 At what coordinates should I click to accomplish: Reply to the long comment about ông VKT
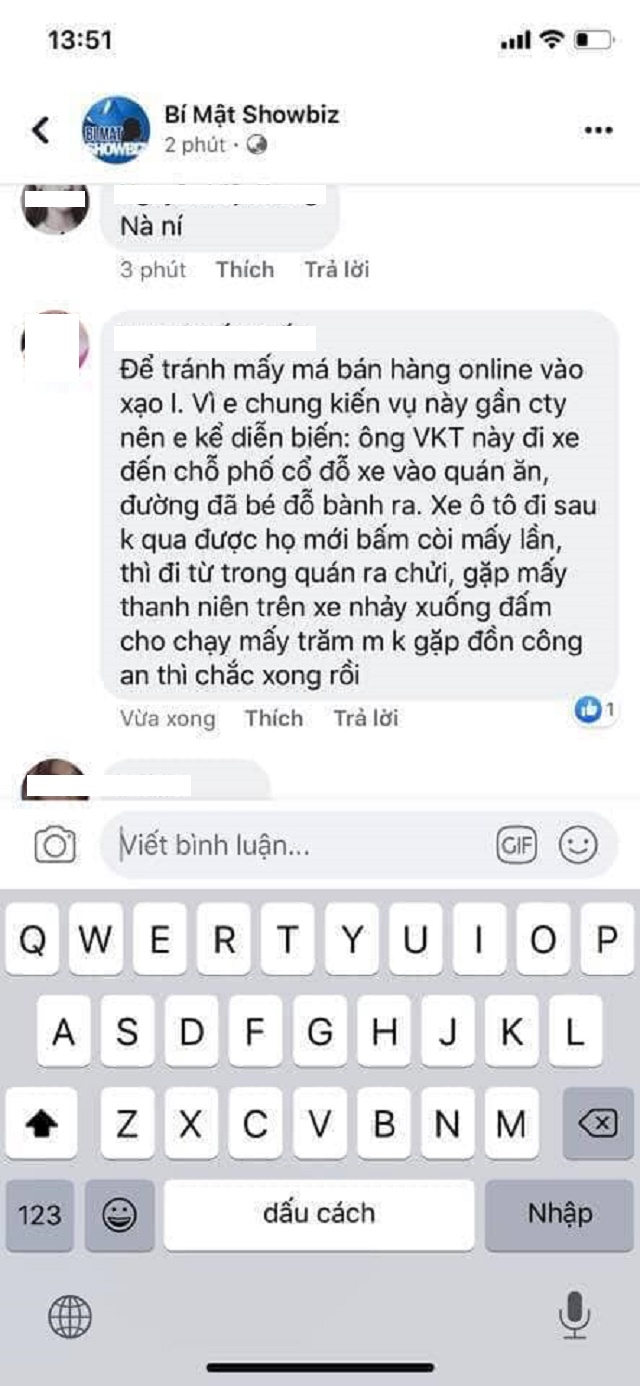tap(365, 718)
